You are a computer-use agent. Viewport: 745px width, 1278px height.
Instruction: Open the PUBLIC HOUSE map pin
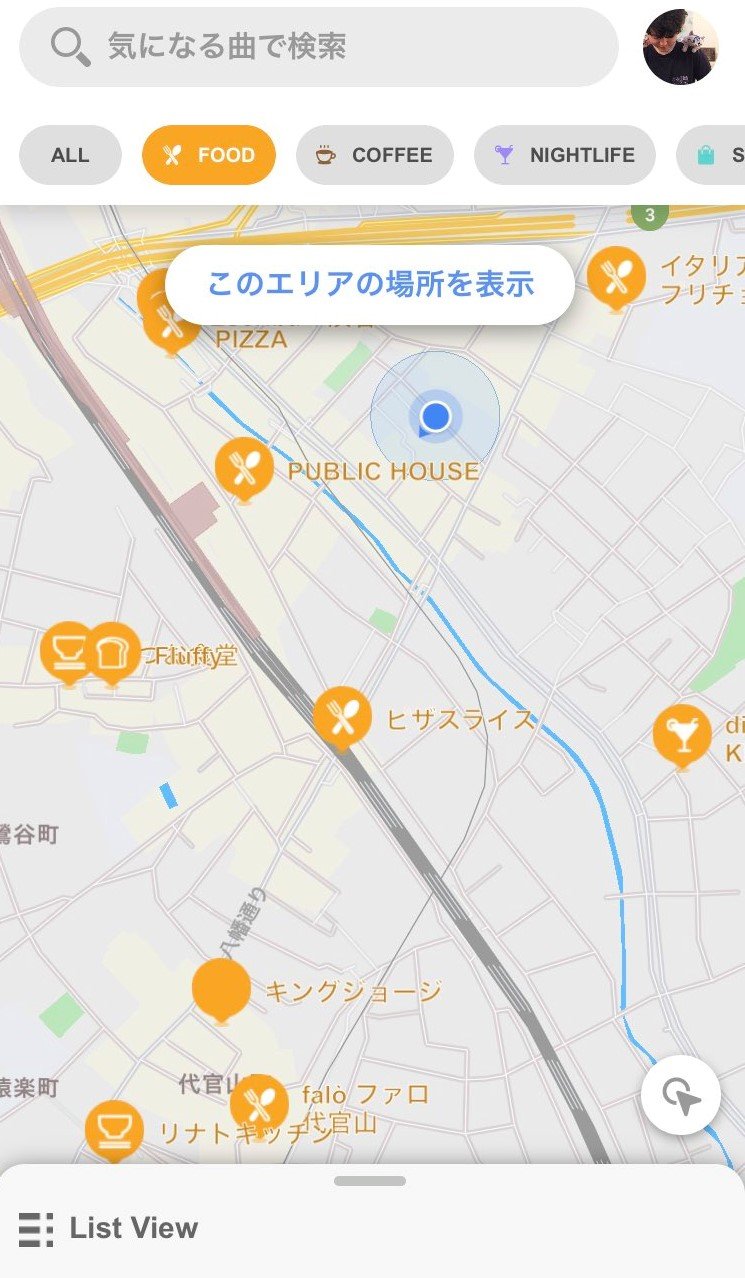(244, 467)
